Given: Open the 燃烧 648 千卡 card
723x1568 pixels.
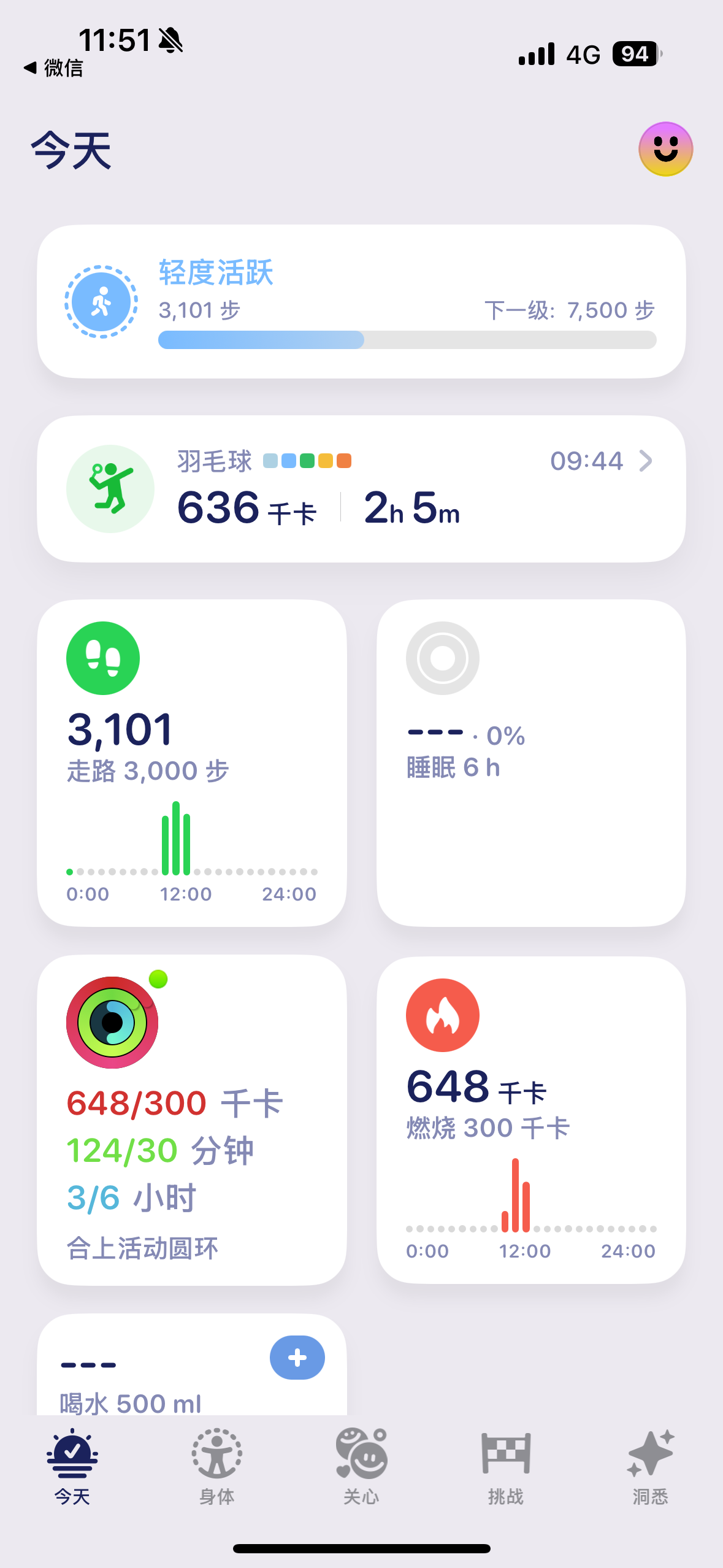Looking at the screenshot, I should tap(531, 1120).
